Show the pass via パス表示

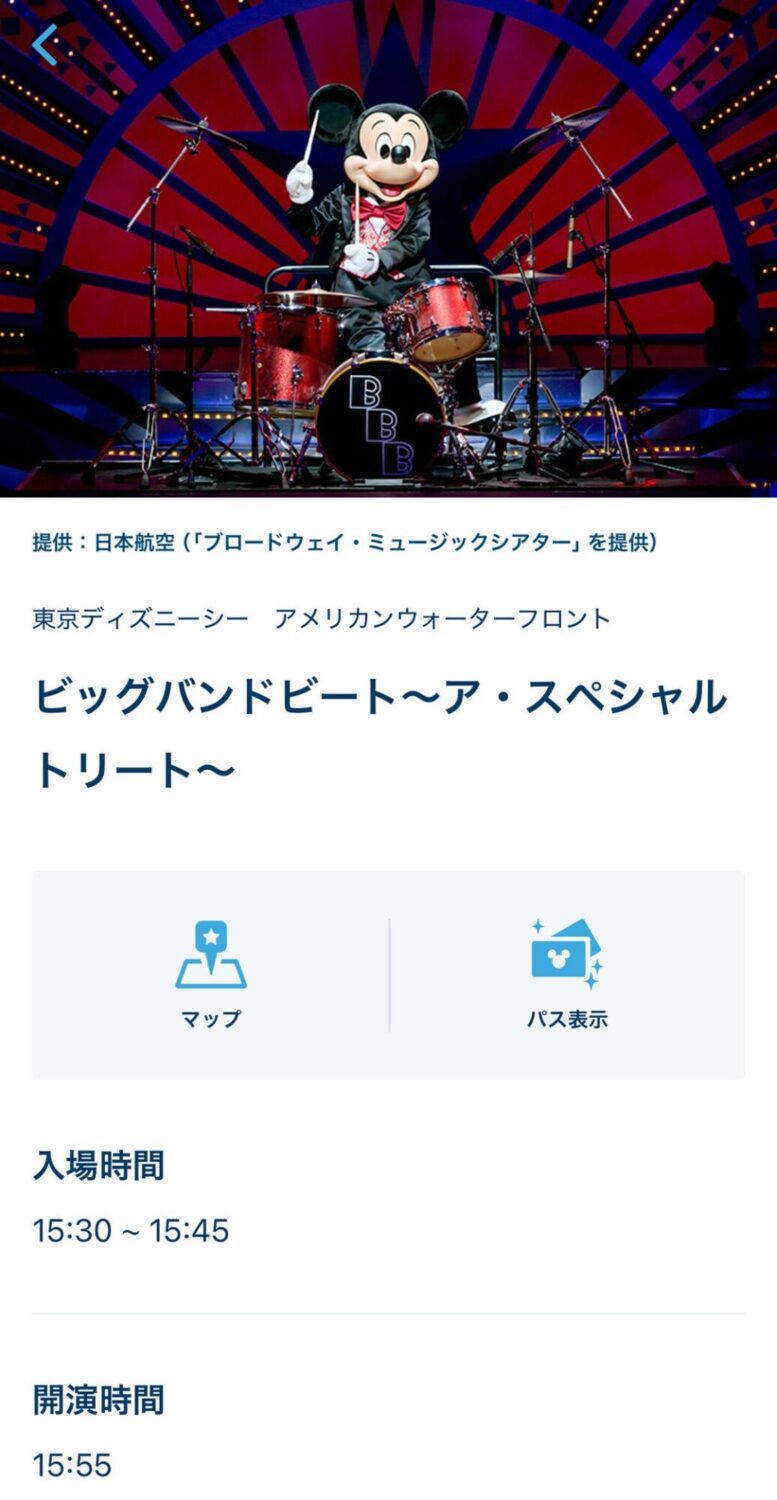click(567, 974)
